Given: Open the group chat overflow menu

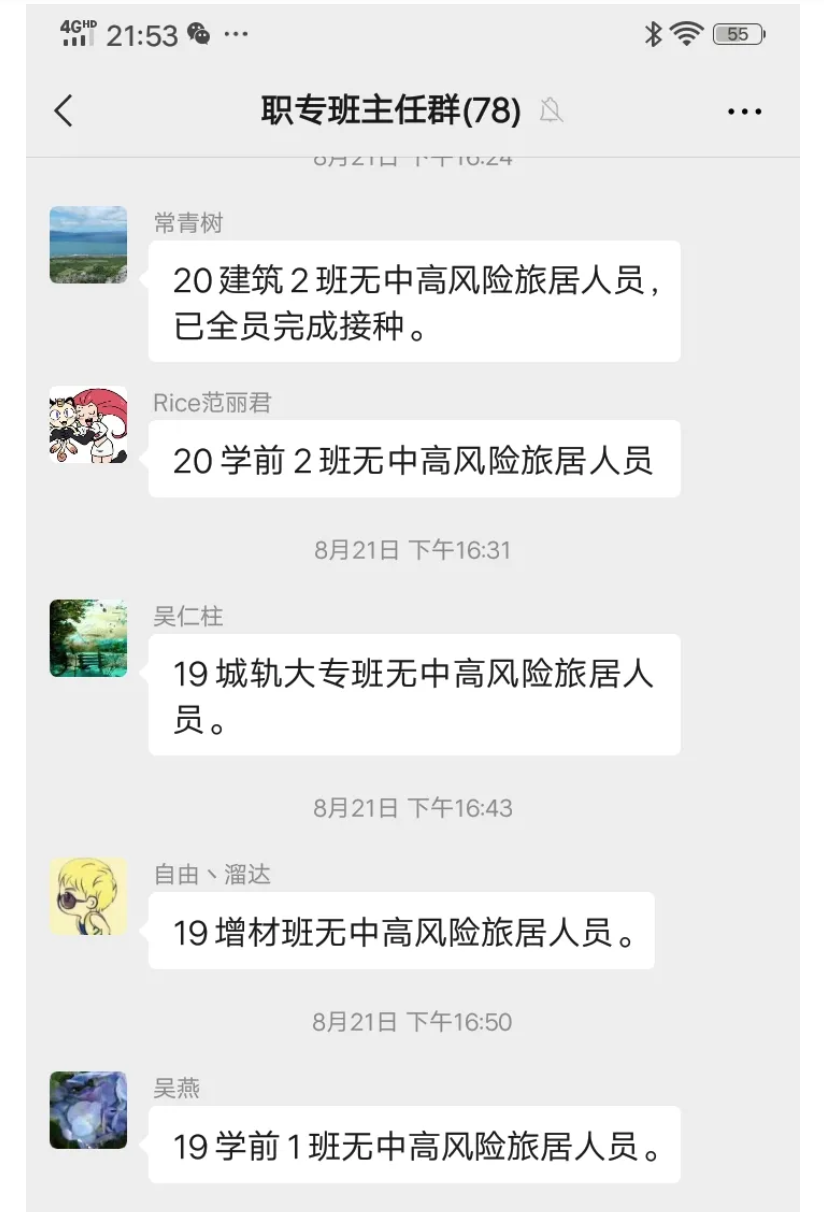Looking at the screenshot, I should (x=744, y=112).
